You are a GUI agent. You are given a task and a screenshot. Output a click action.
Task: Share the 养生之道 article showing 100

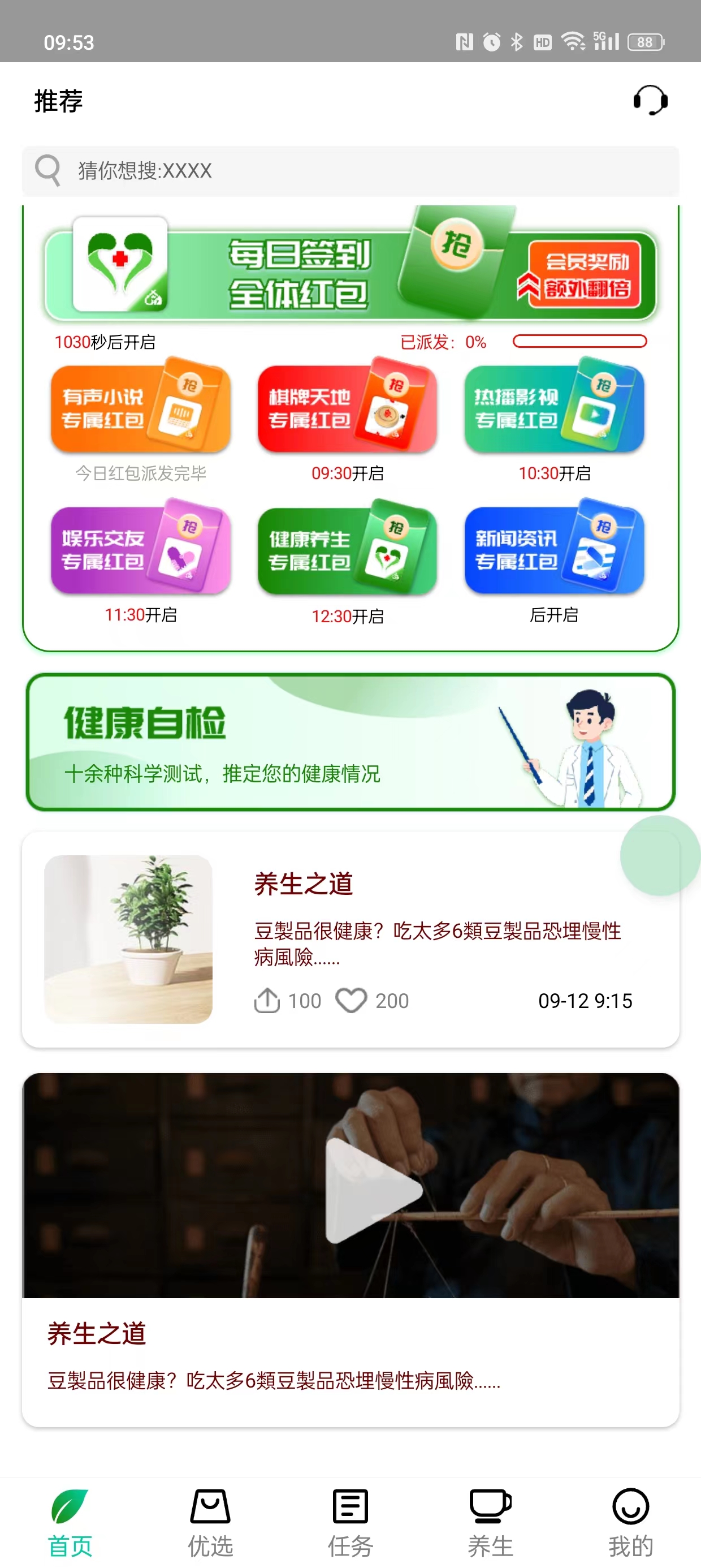click(267, 1000)
